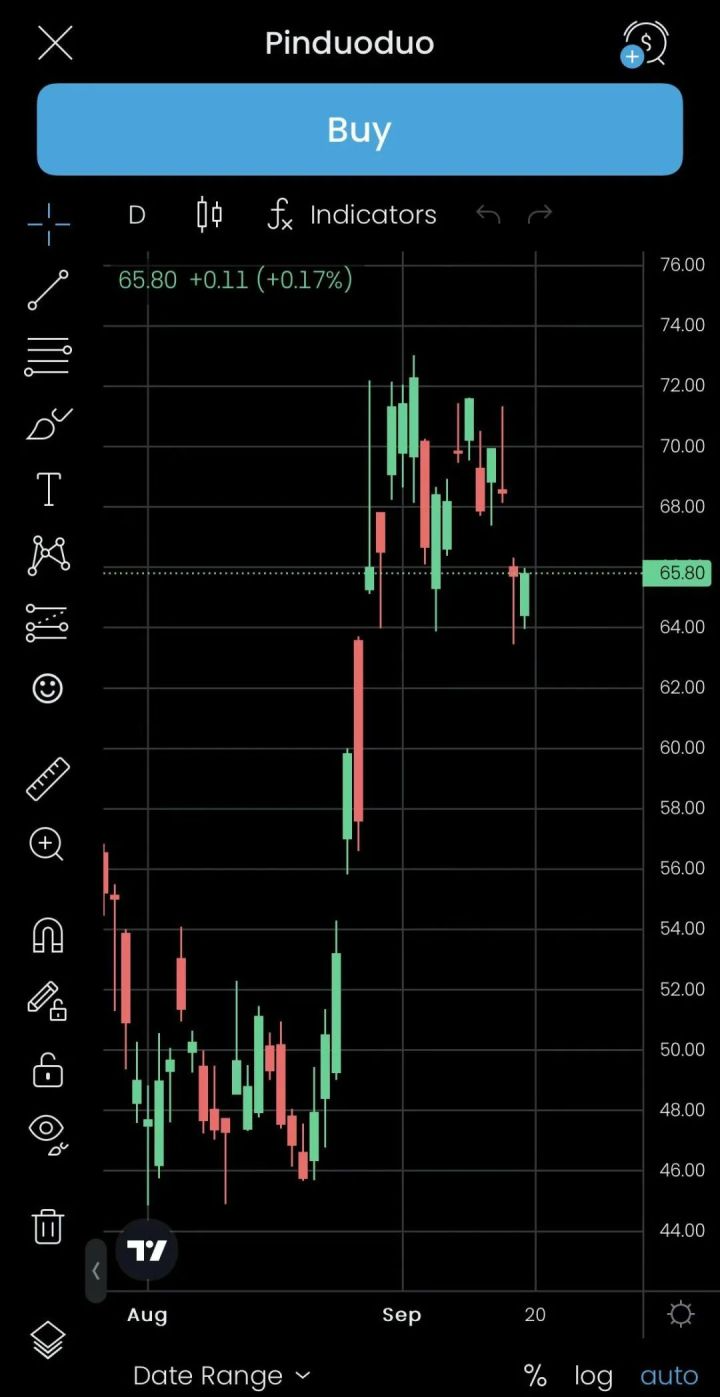Activate the zoom in tool
The width and height of the screenshot is (720, 1397).
tap(47, 845)
